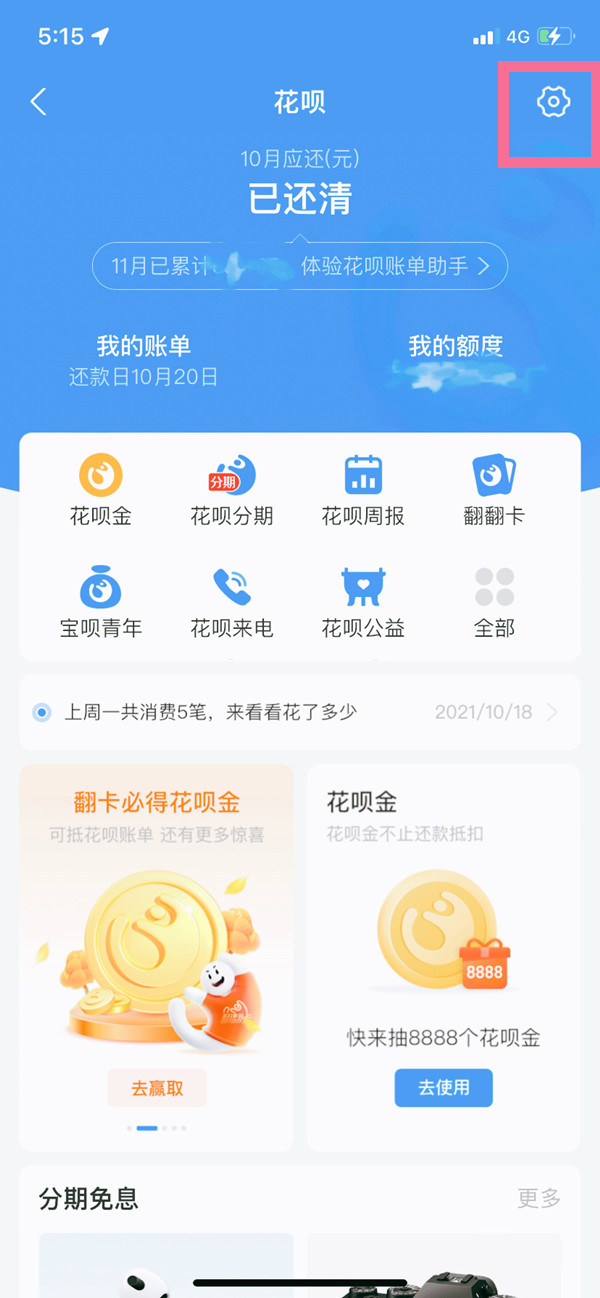Check 我的额度
The height and width of the screenshot is (1298, 600).
click(x=455, y=358)
